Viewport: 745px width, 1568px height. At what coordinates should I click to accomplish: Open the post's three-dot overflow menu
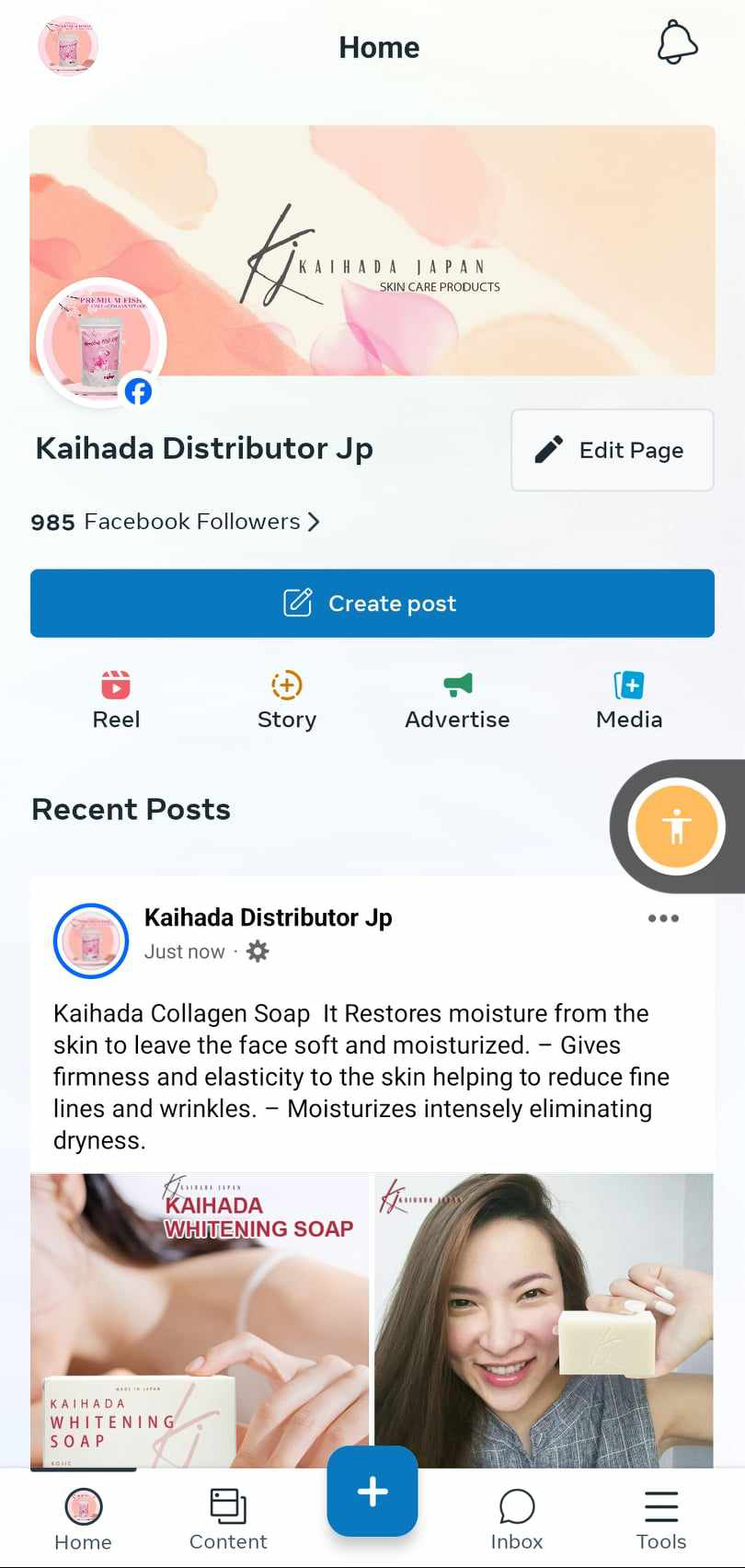click(x=662, y=918)
